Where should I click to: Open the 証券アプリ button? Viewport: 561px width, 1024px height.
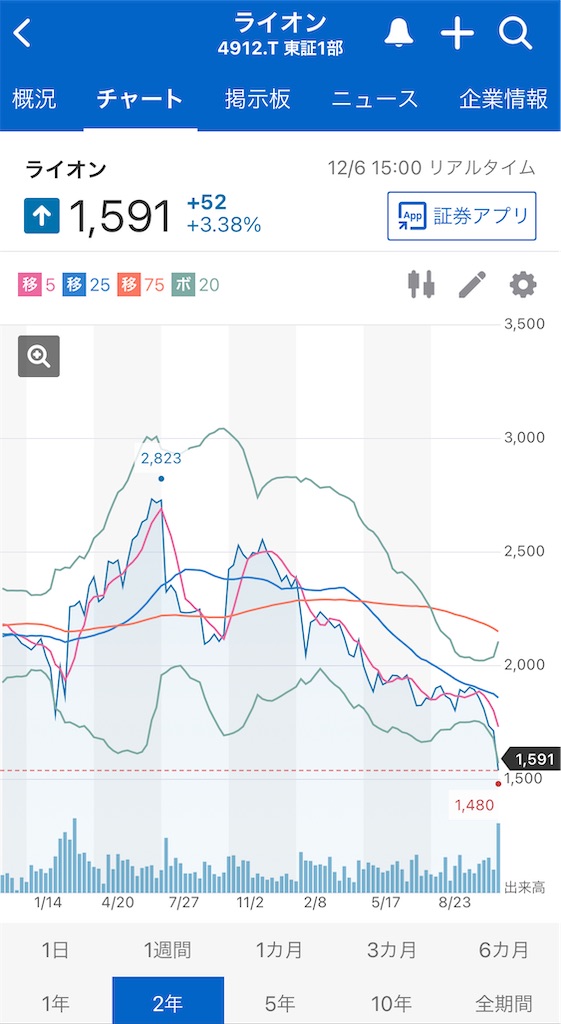click(x=462, y=216)
